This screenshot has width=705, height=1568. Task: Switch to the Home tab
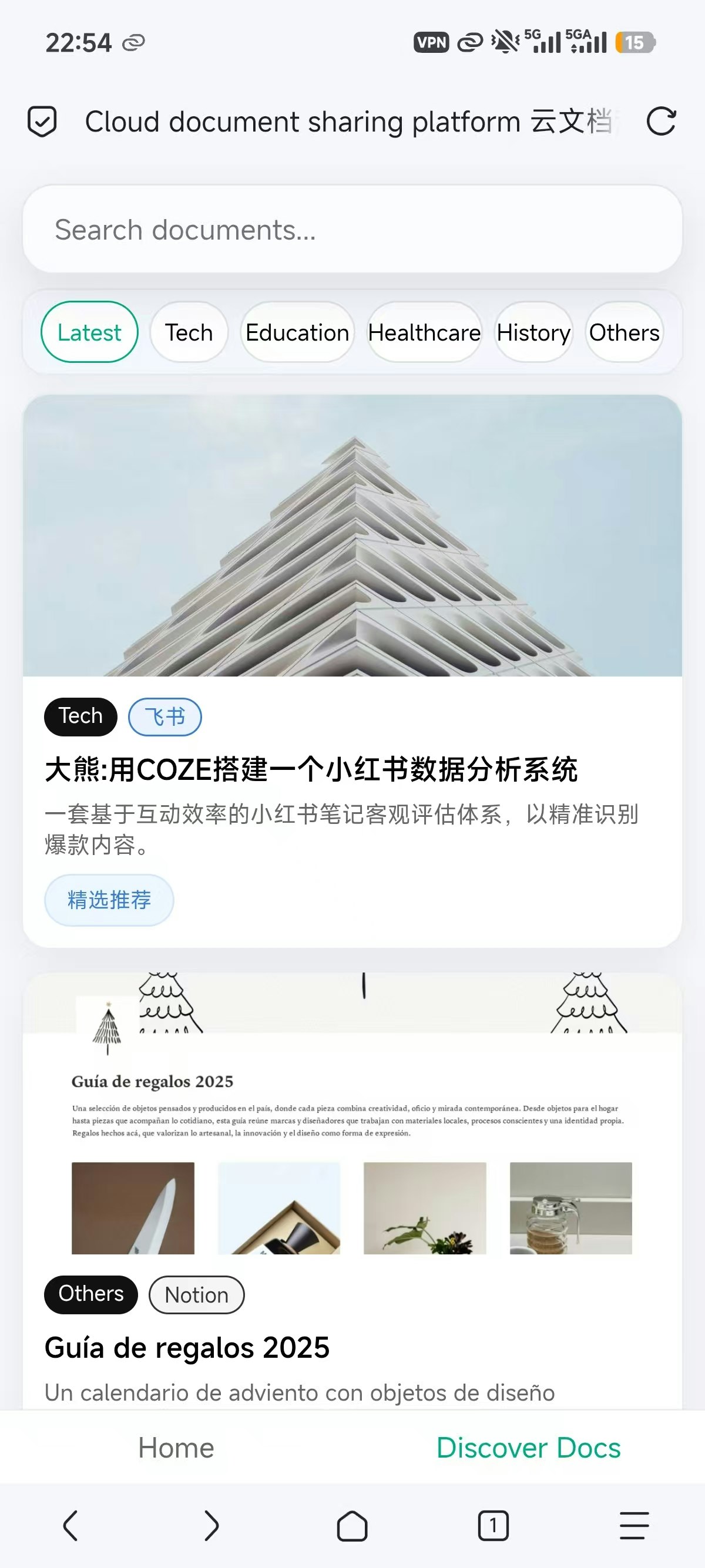tap(176, 1447)
